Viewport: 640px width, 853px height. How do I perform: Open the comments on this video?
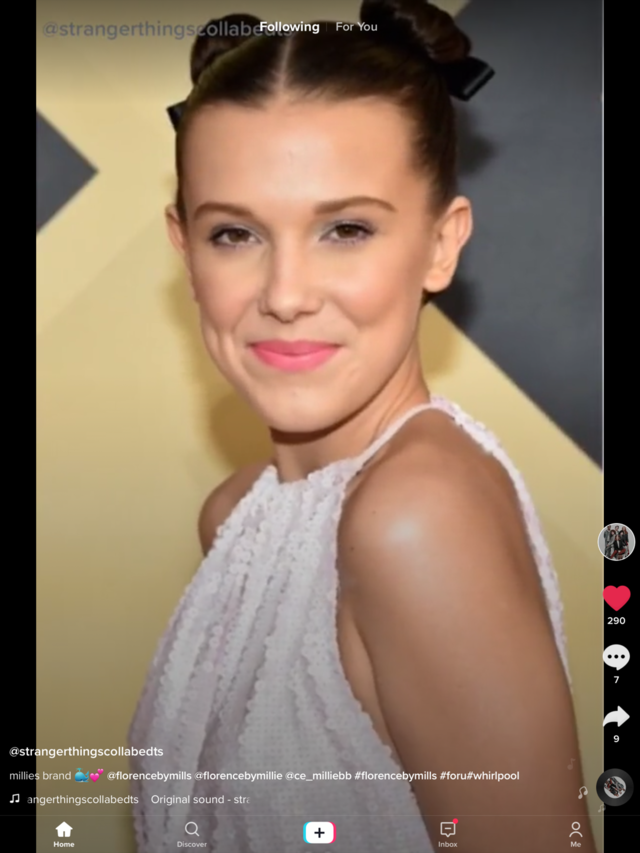click(616, 657)
